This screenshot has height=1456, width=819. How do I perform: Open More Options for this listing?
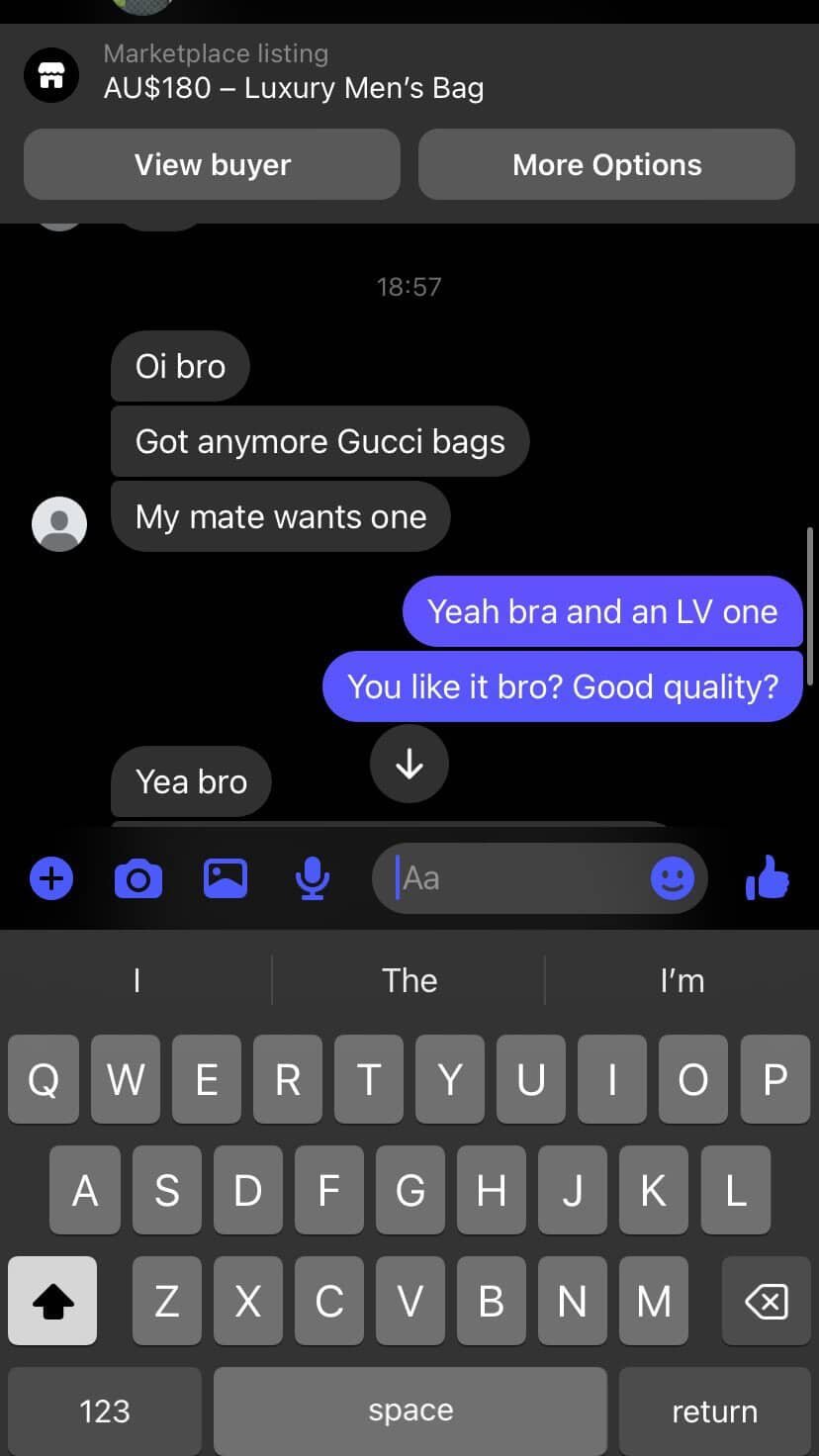(606, 164)
